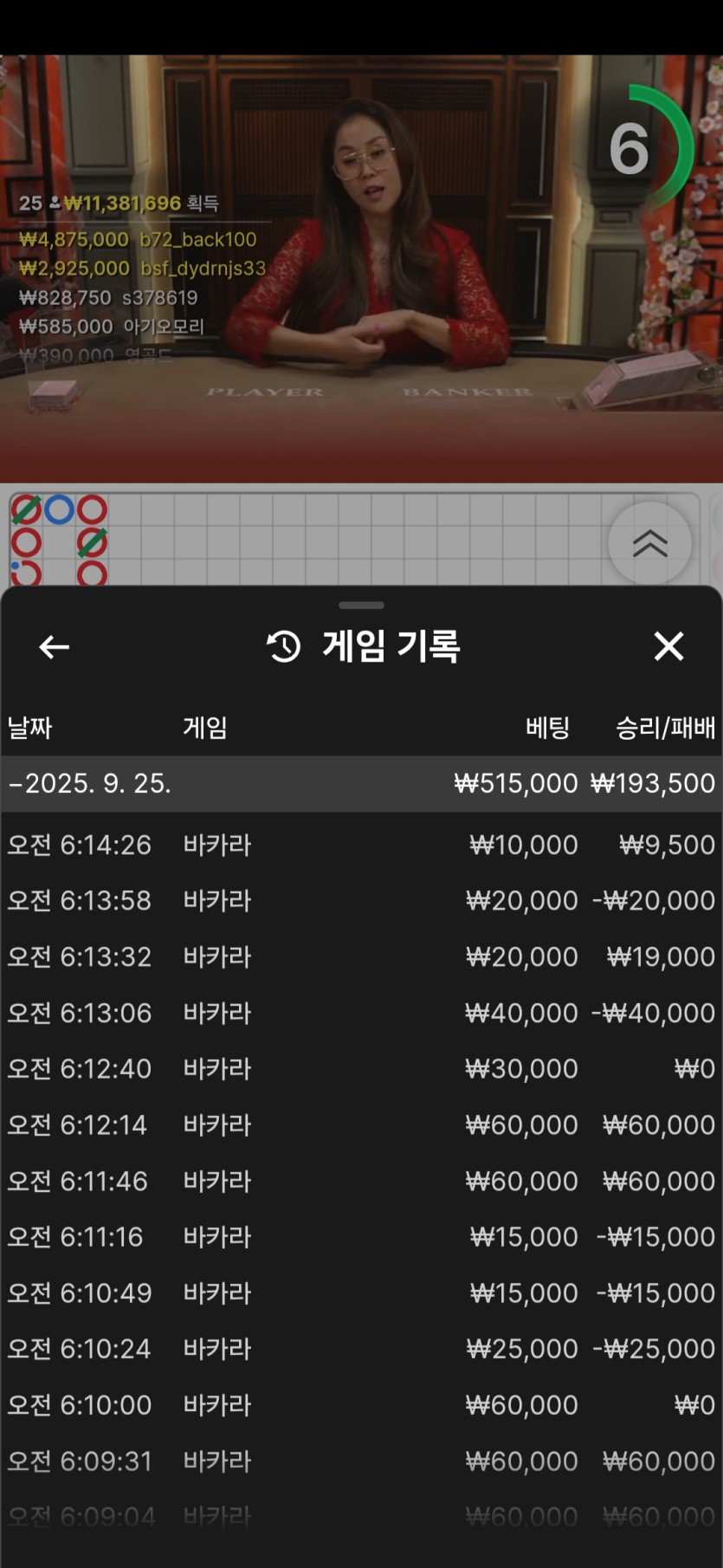Open the 오전 6:11:46 바카라 record
Image resolution: width=723 pixels, height=1568 pixels.
point(361,1182)
